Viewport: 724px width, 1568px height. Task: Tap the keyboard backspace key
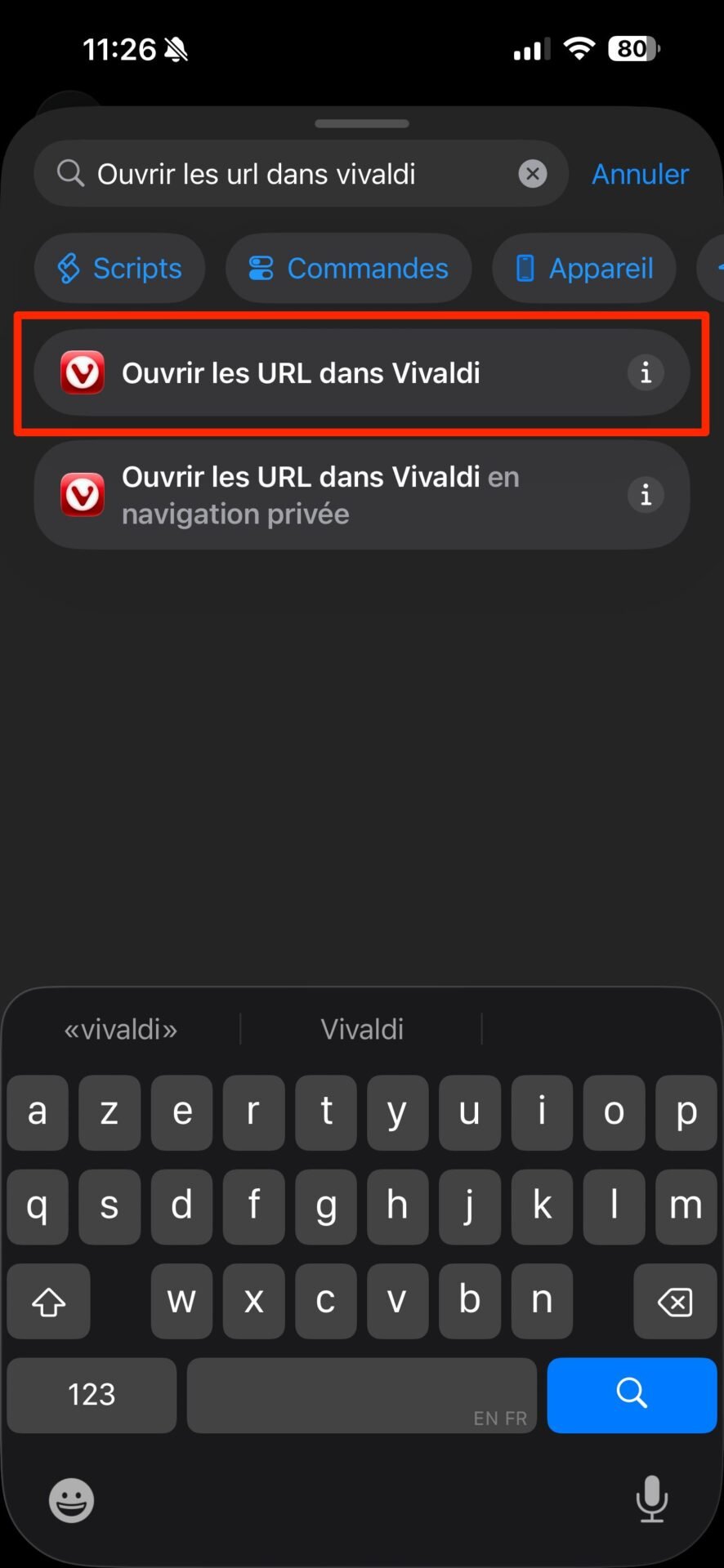pyautogui.click(x=675, y=1302)
